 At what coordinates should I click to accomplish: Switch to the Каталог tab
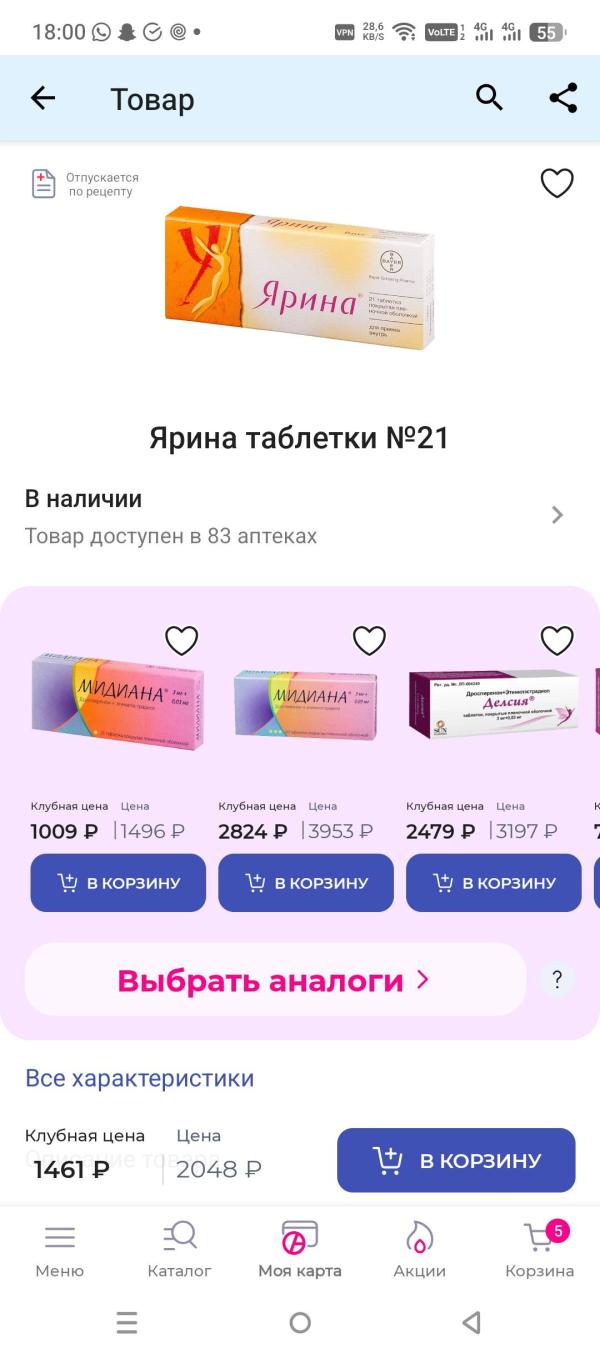click(180, 1250)
